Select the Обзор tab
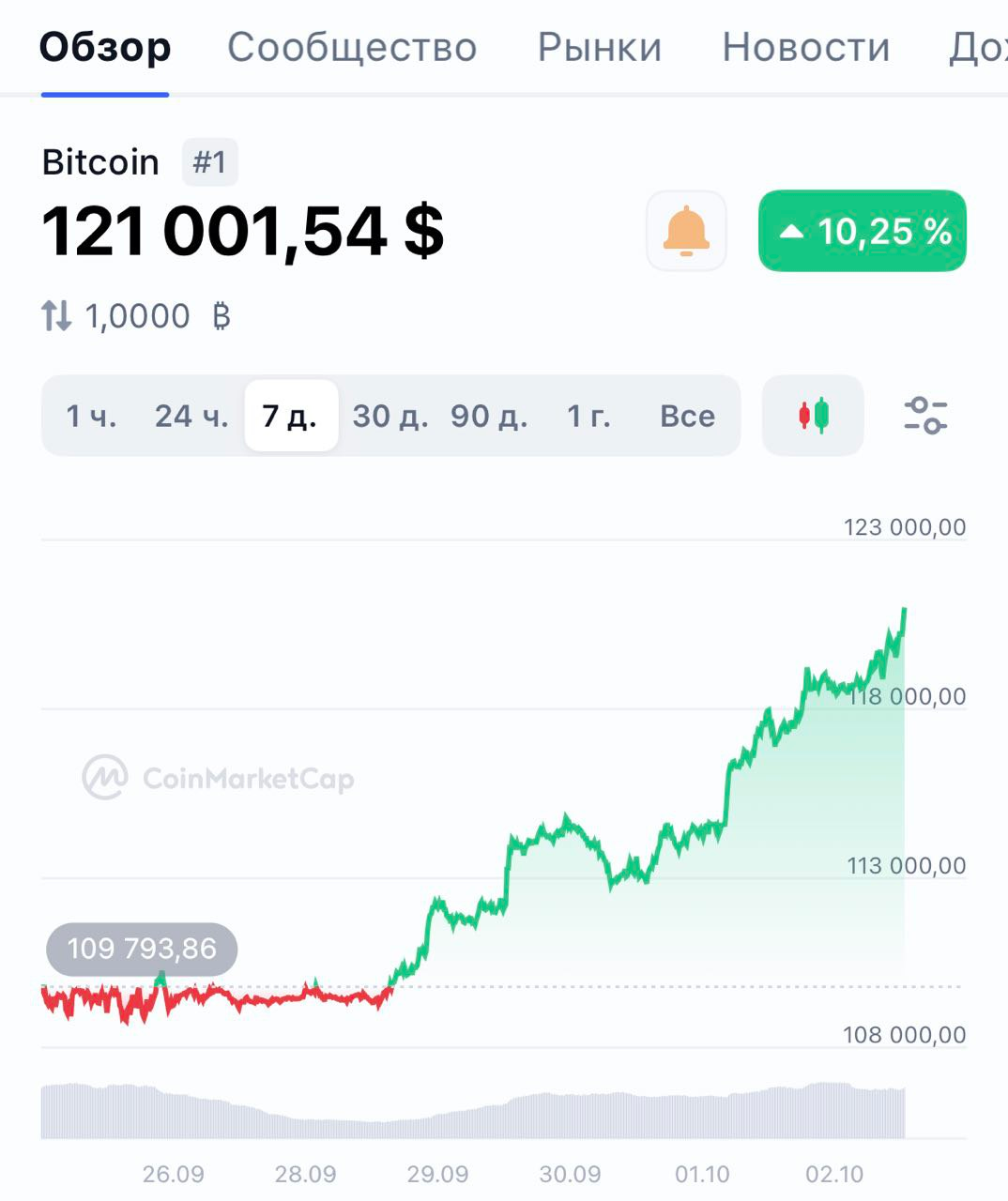 [x=105, y=47]
